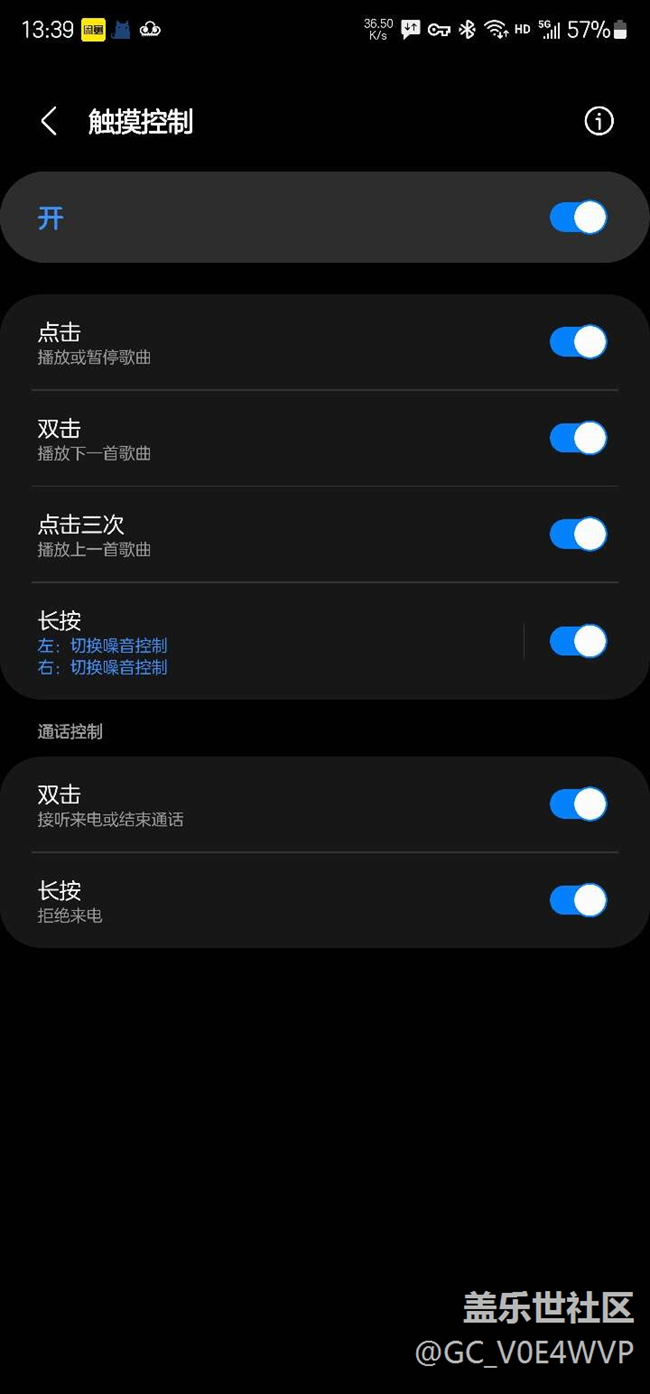Go back from 触摸控制 page
Screen dimensions: 650x1394
(x=49, y=122)
